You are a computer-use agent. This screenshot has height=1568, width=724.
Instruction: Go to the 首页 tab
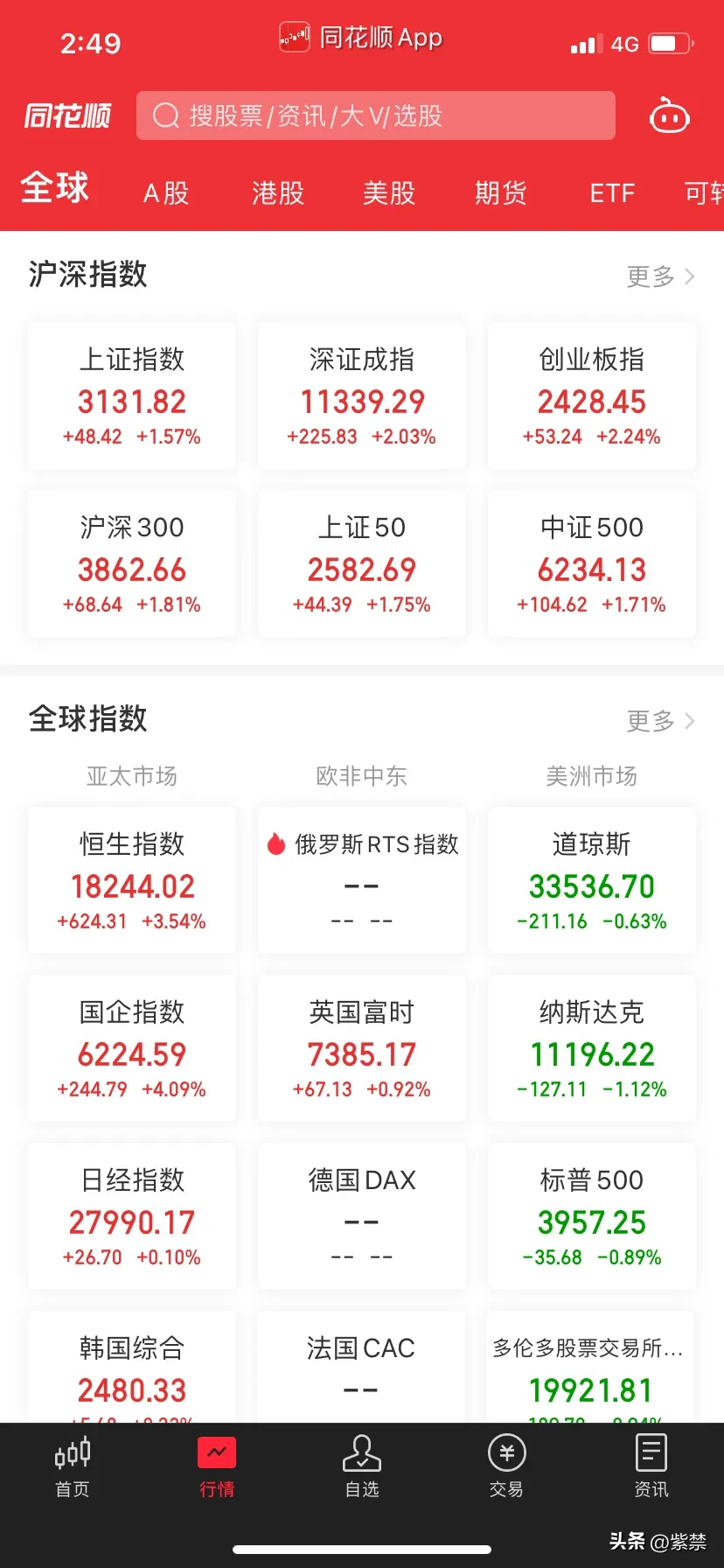[73, 1466]
